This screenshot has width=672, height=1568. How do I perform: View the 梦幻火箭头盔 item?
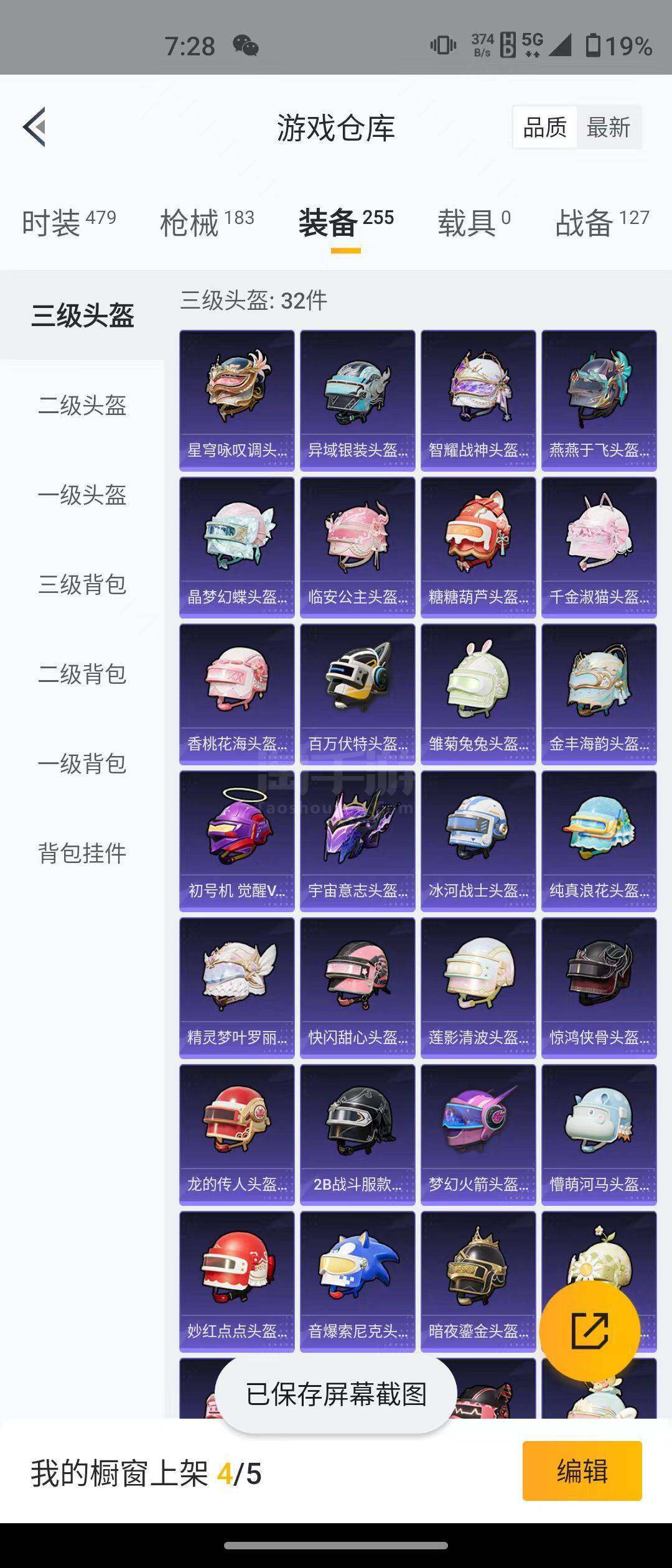click(478, 1134)
